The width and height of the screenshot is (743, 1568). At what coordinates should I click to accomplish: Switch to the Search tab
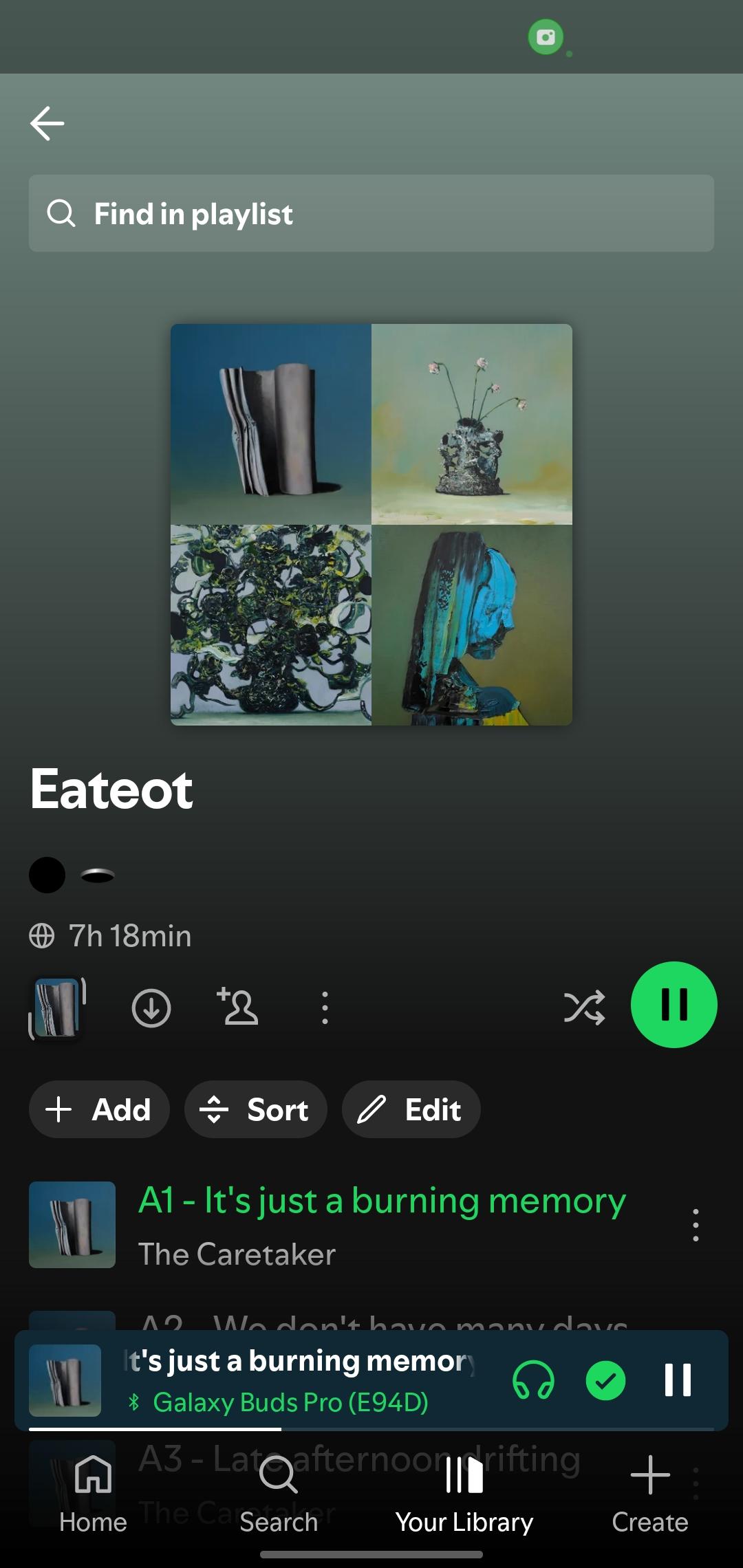coord(279,1494)
